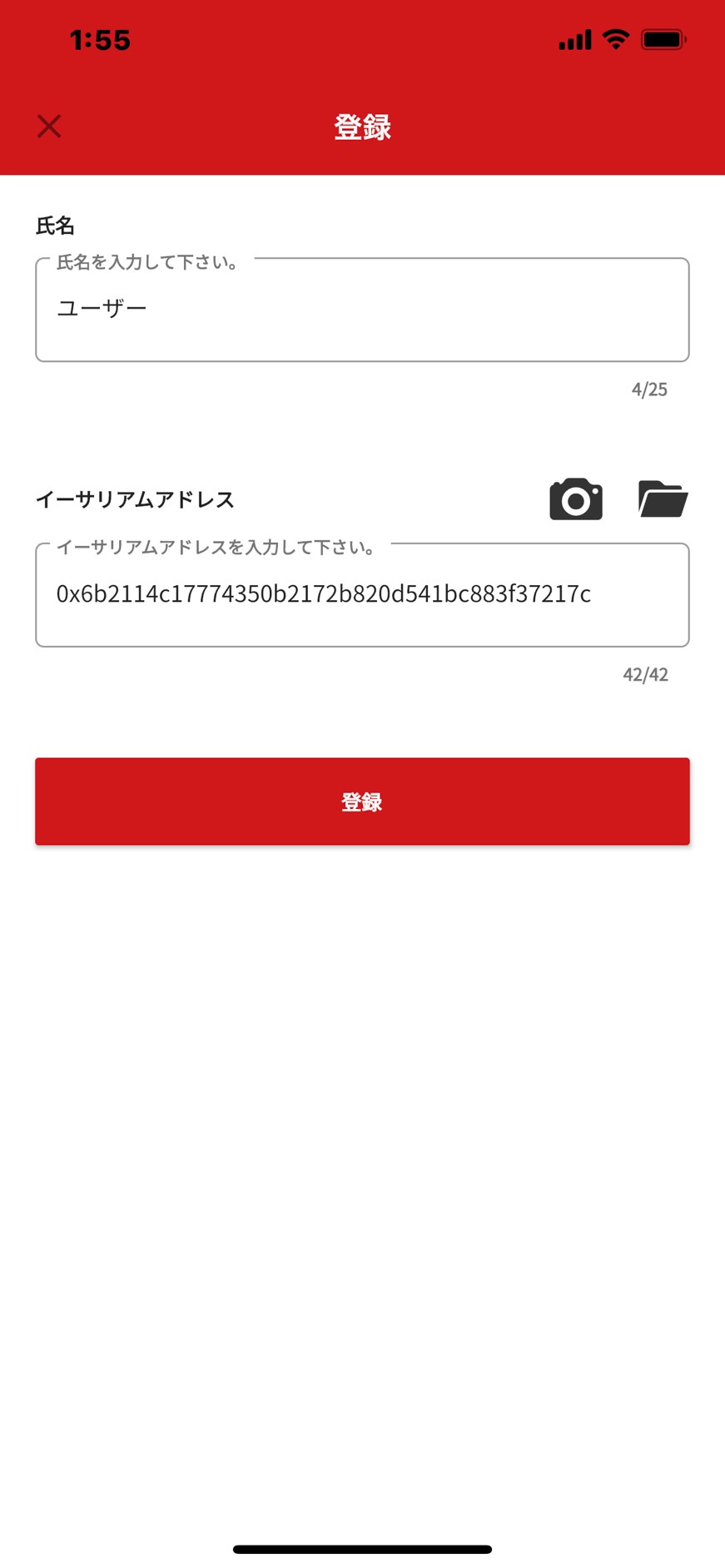This screenshot has width=725, height=1568.
Task: Tap the red 登録 submit button
Action: click(x=362, y=801)
